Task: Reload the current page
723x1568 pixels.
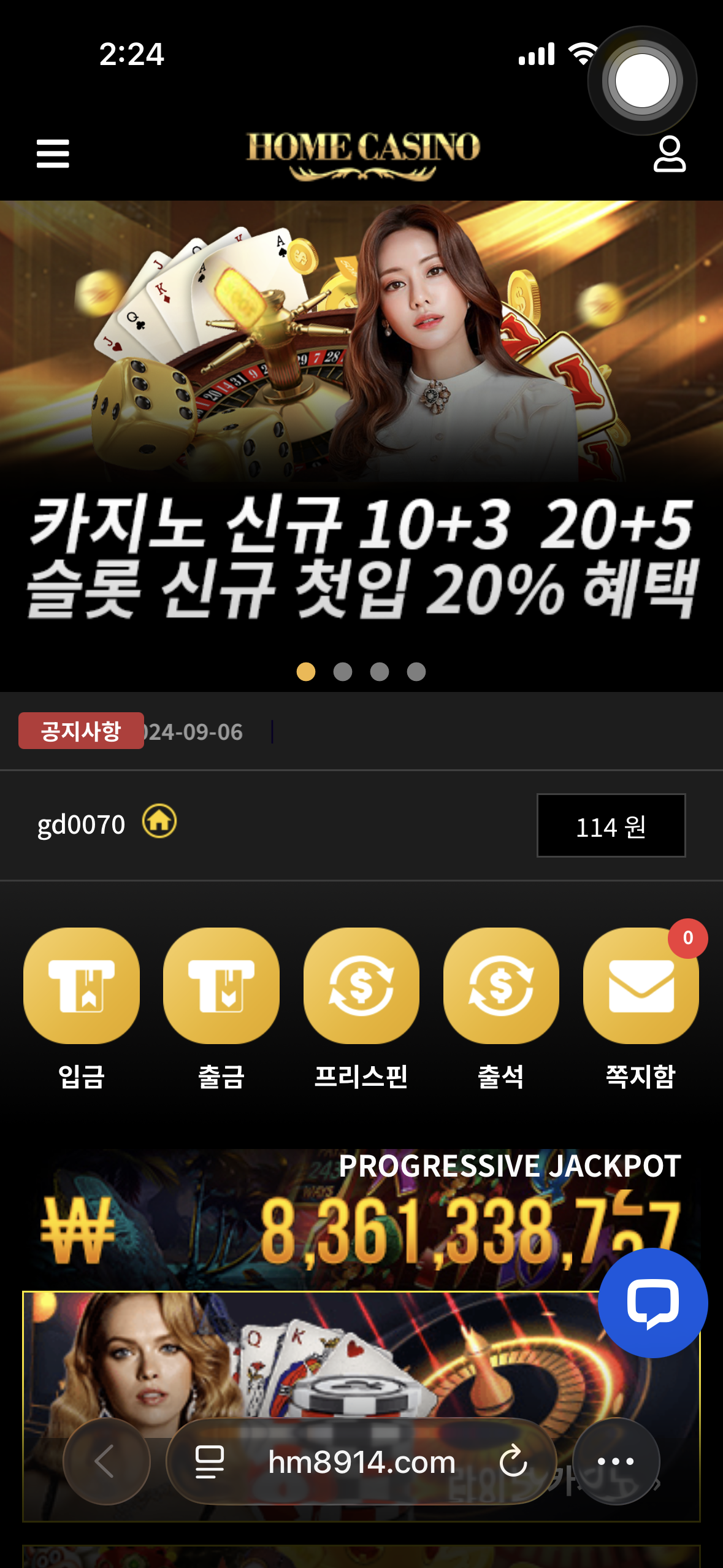Action: [513, 1461]
